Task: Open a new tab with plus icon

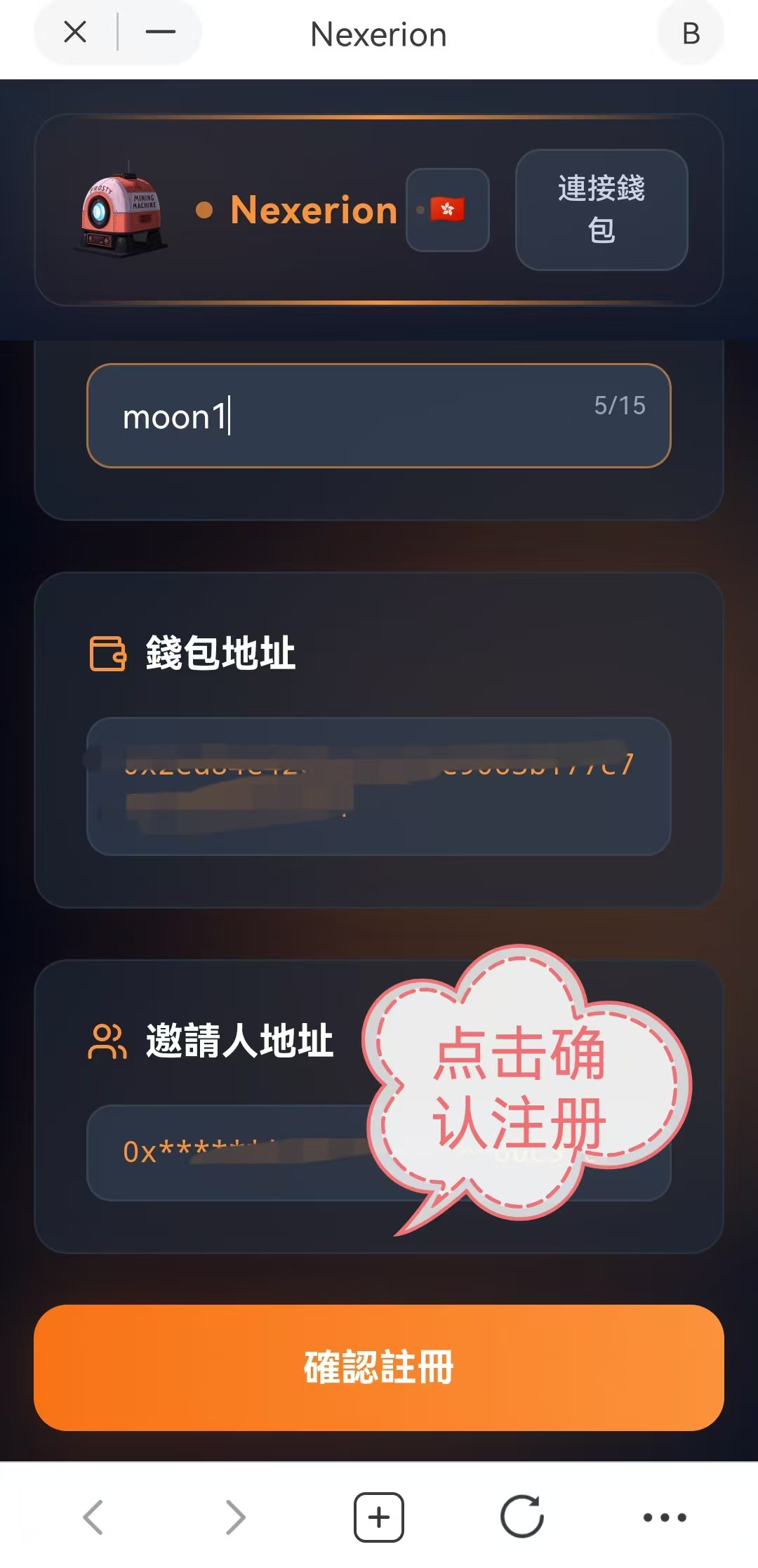Action: [x=379, y=1517]
